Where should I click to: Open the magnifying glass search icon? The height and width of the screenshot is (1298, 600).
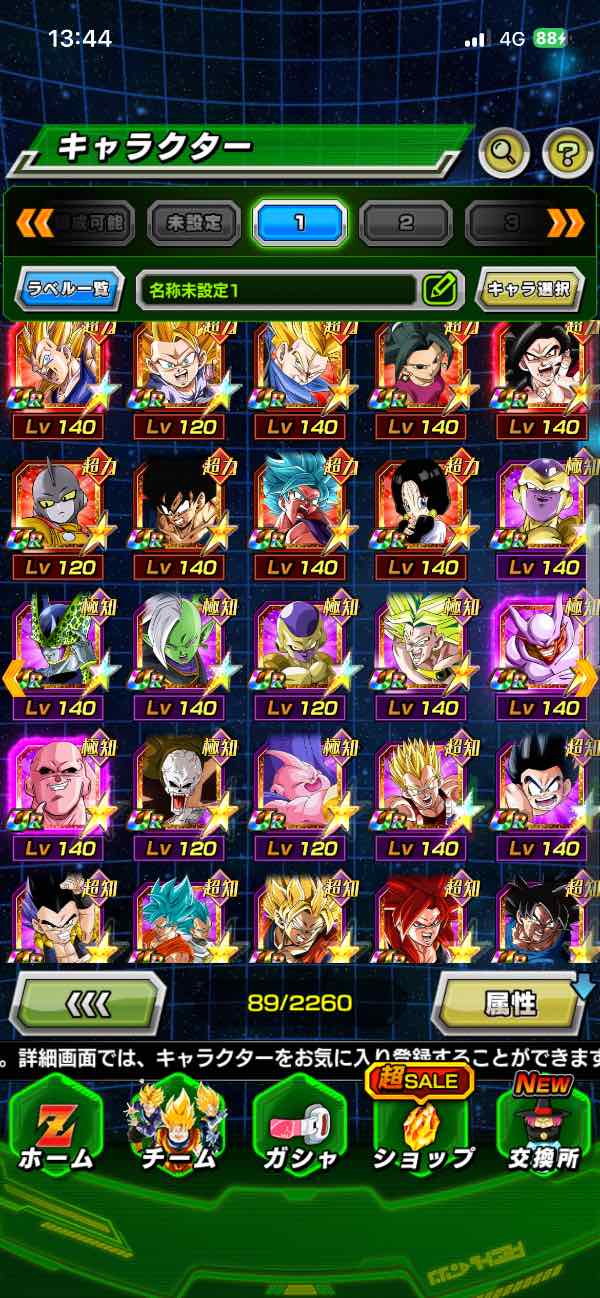(x=504, y=153)
